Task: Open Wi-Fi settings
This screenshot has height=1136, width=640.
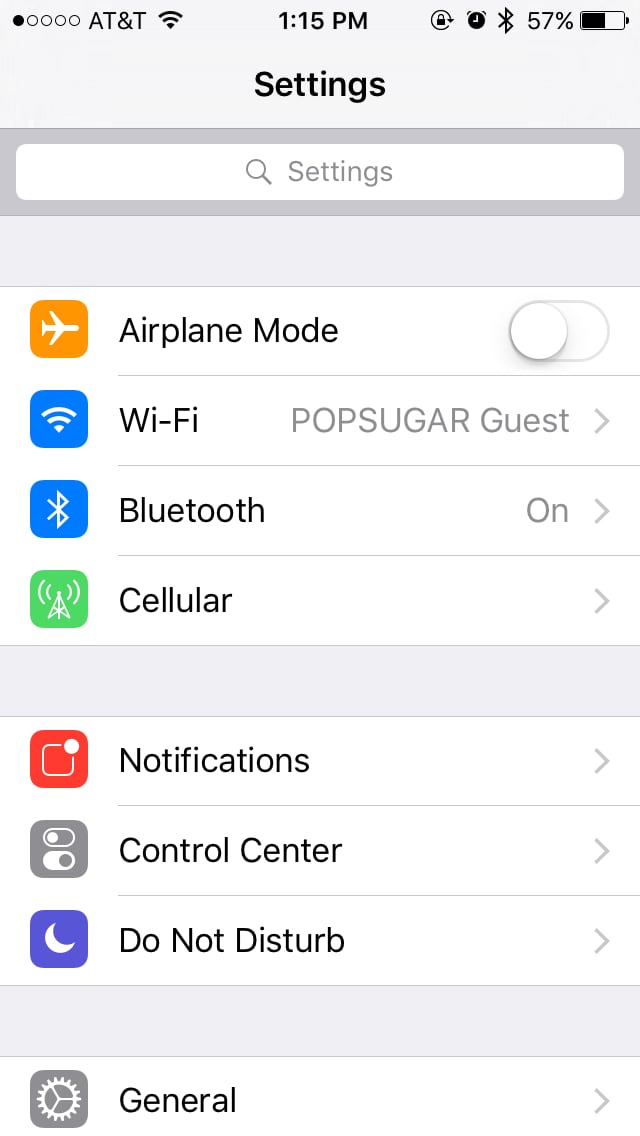Action: pos(320,421)
